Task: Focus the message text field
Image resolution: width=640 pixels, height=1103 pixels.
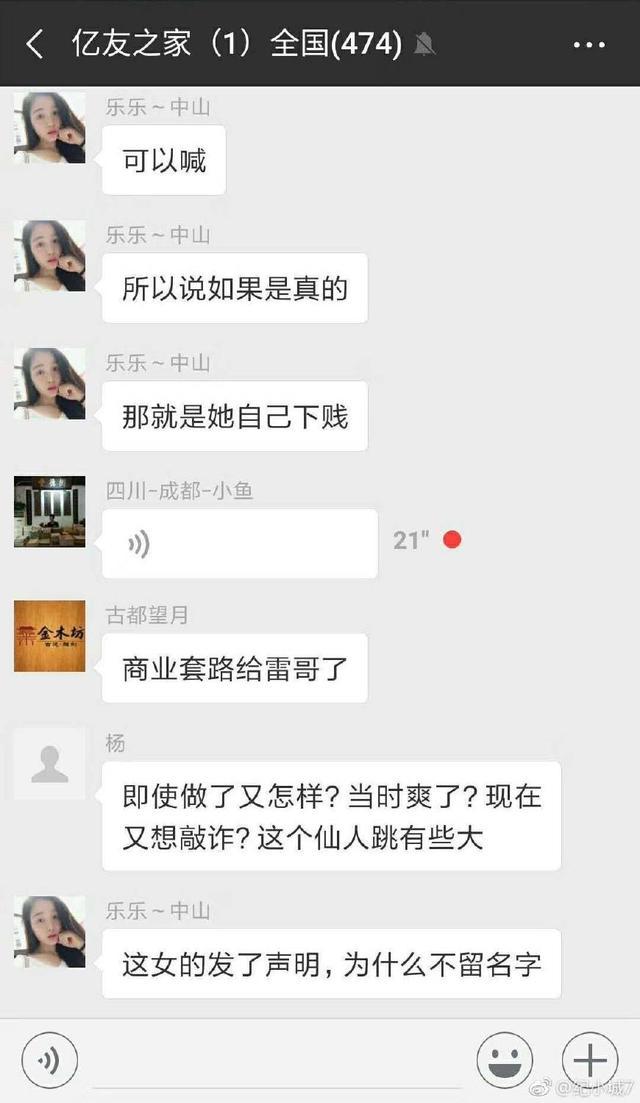Action: (x=275, y=1060)
